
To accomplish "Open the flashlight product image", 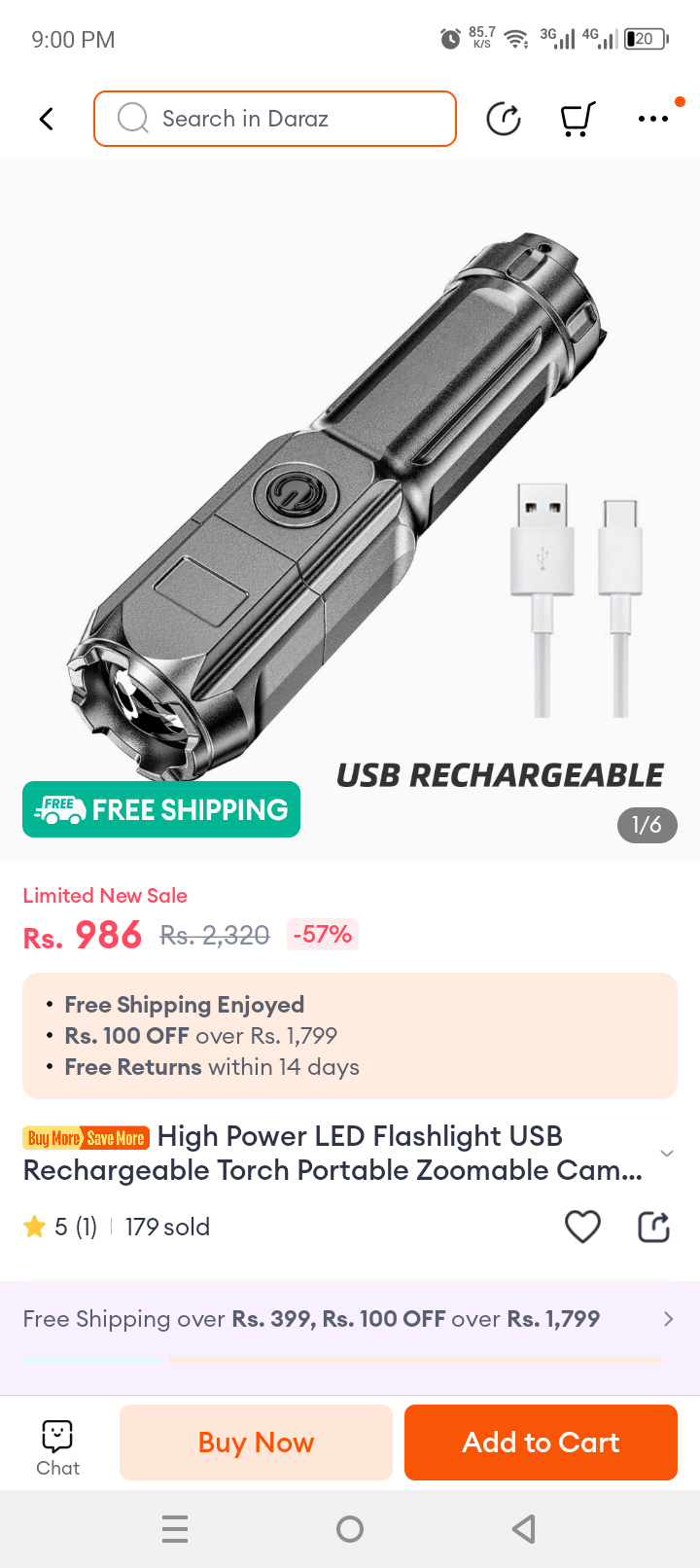I will [x=350, y=506].
